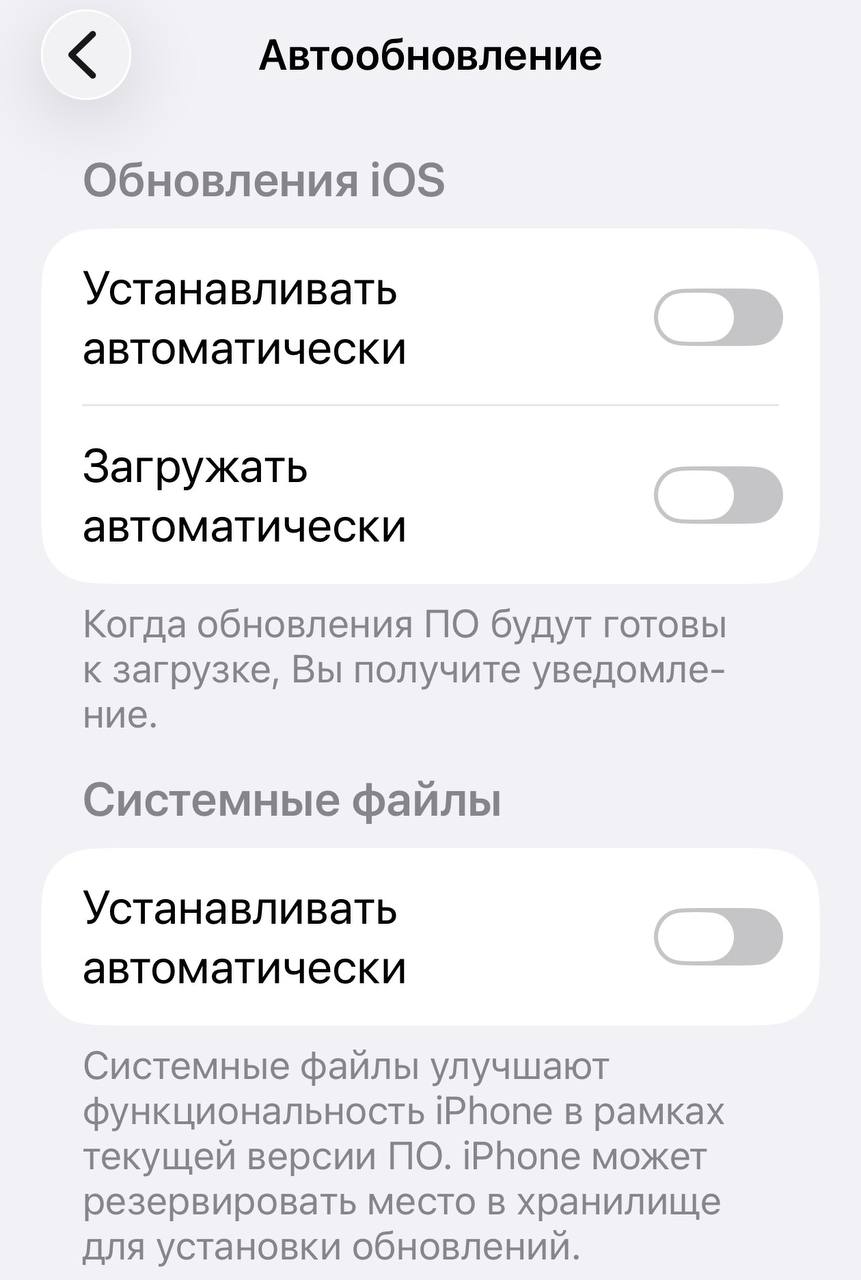Go back from the Автообновление screen
This screenshot has height=1280, width=861.
click(85, 55)
